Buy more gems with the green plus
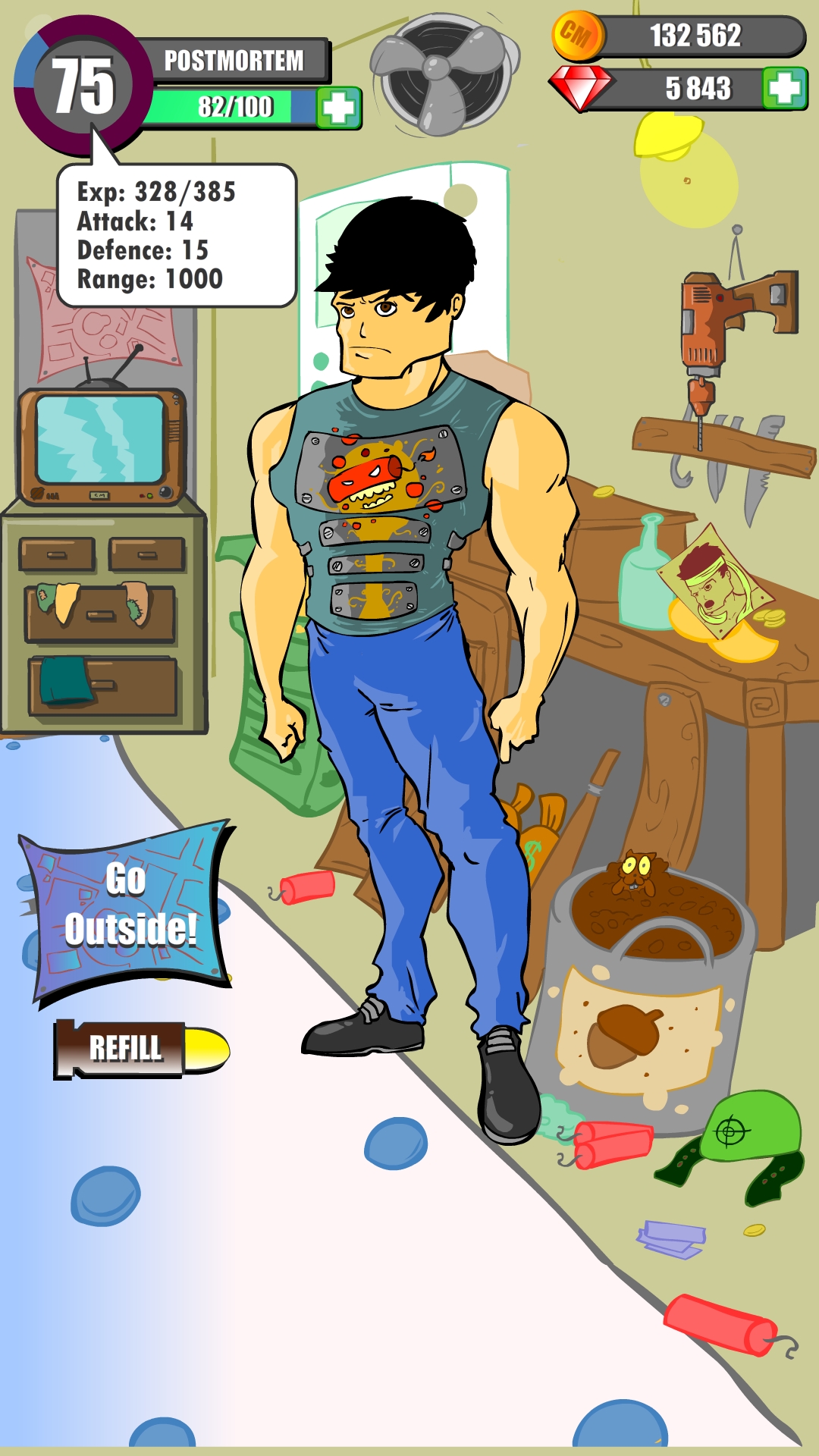This screenshot has height=1456, width=819. coord(784,89)
